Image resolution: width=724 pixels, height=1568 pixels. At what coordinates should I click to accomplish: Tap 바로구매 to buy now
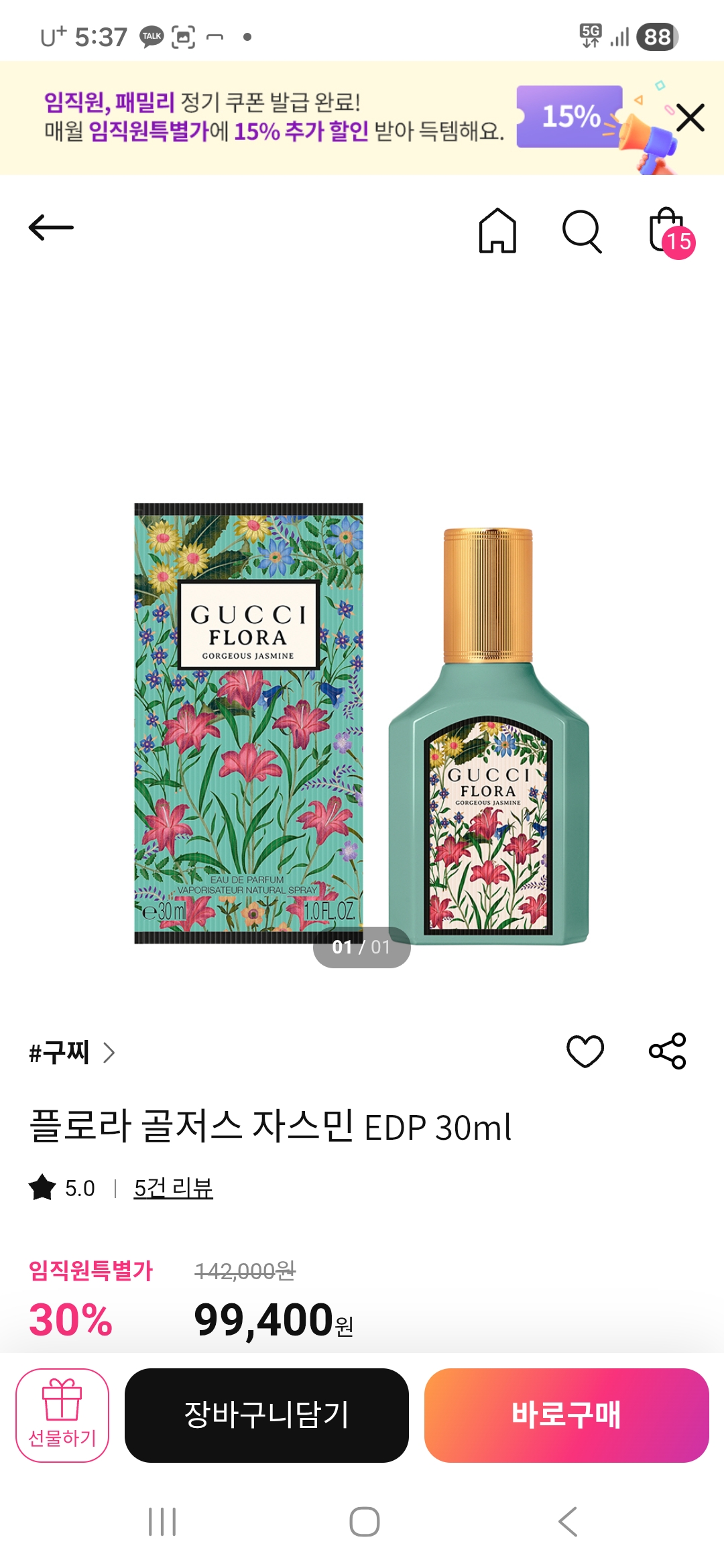coord(566,1415)
